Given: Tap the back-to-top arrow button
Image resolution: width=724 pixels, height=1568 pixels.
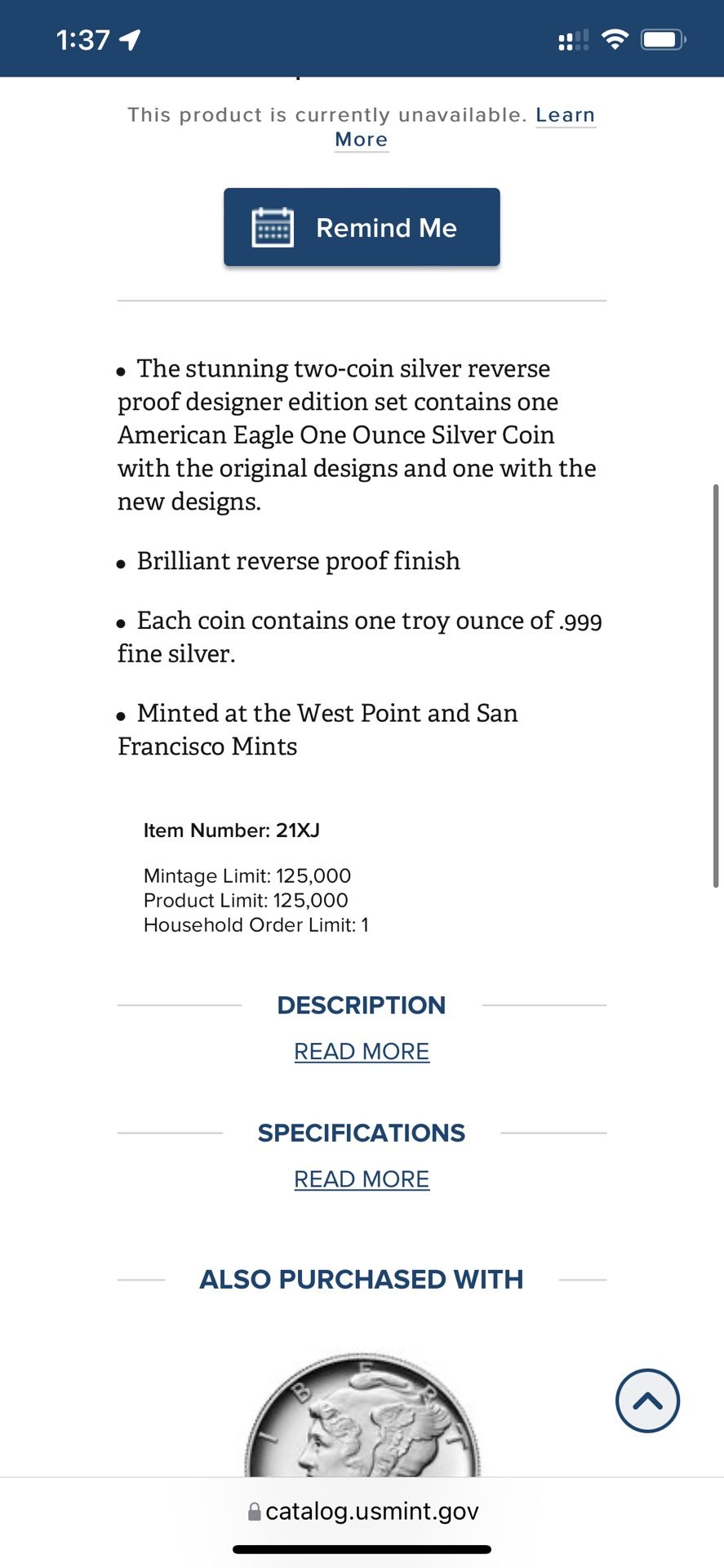Looking at the screenshot, I should pos(647,1401).
